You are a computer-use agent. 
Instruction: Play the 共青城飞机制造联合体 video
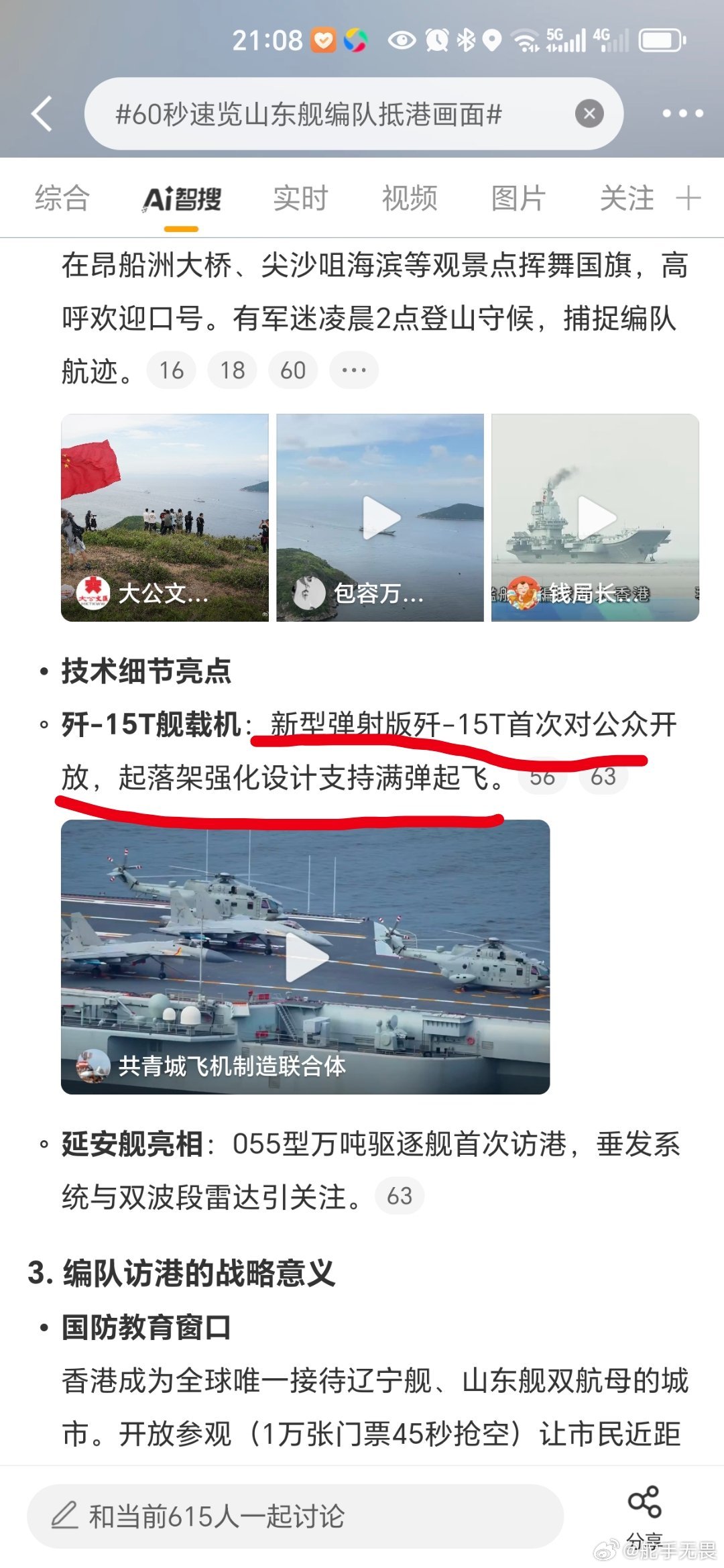pyautogui.click(x=306, y=957)
